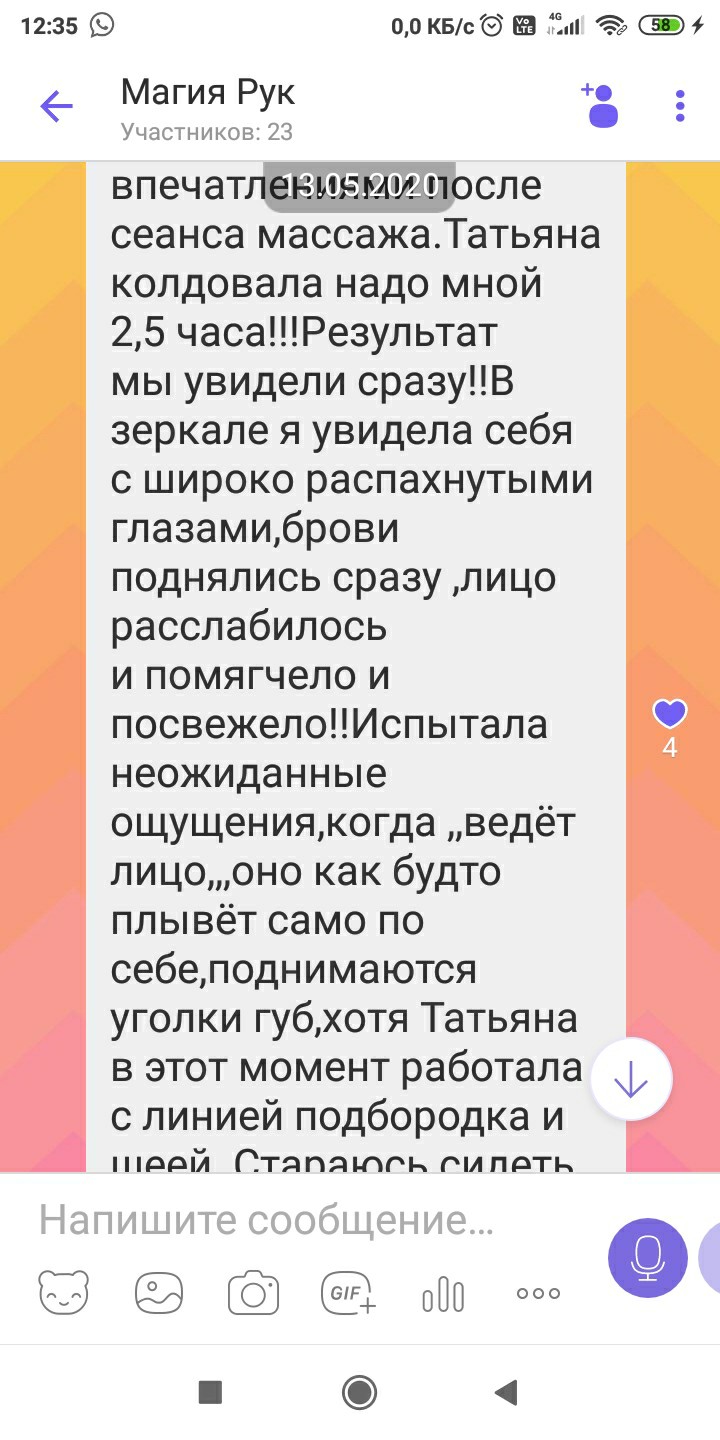Open the sticker bear menu
Viewport: 720px width, 1440px height.
pyautogui.click(x=64, y=1292)
